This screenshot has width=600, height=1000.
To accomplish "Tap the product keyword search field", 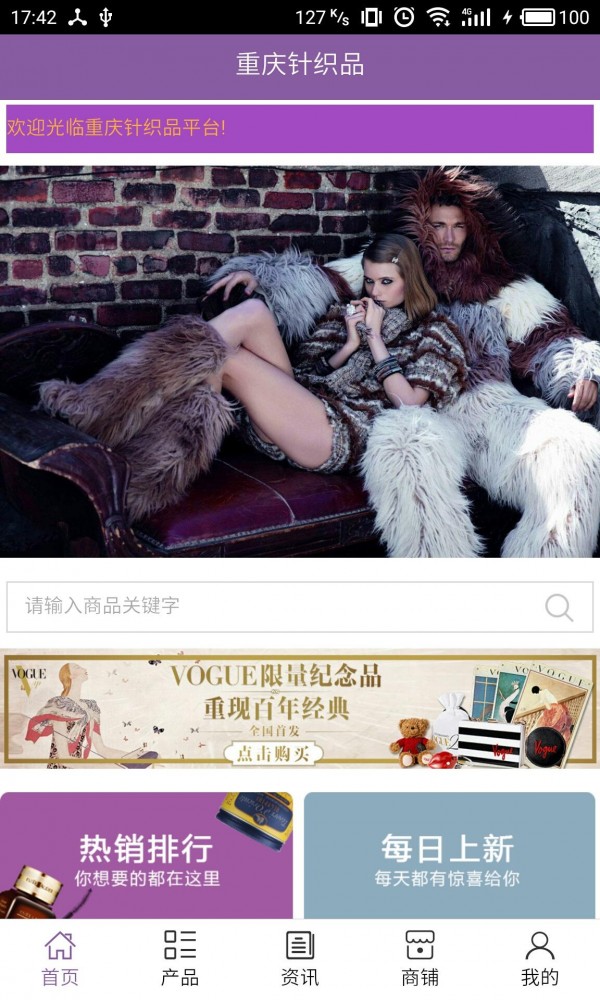I will (270, 606).
